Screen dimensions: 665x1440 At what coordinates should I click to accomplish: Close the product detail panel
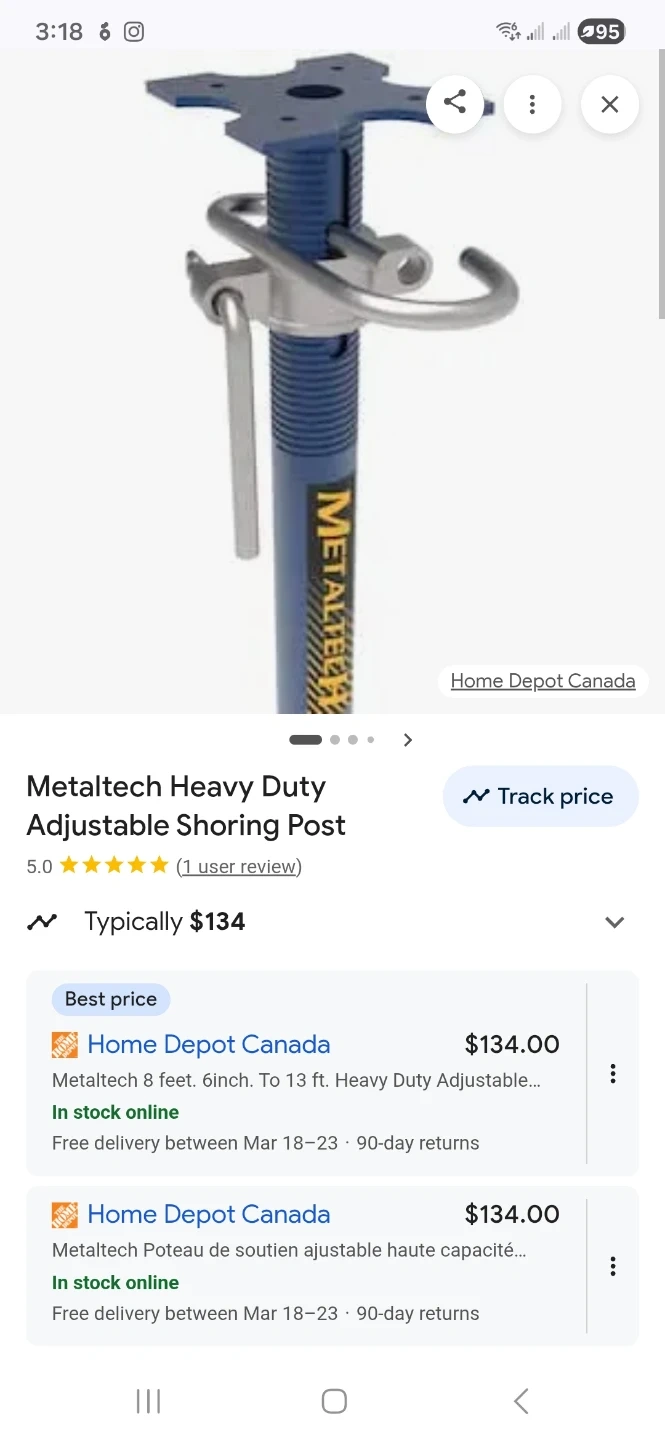point(609,104)
